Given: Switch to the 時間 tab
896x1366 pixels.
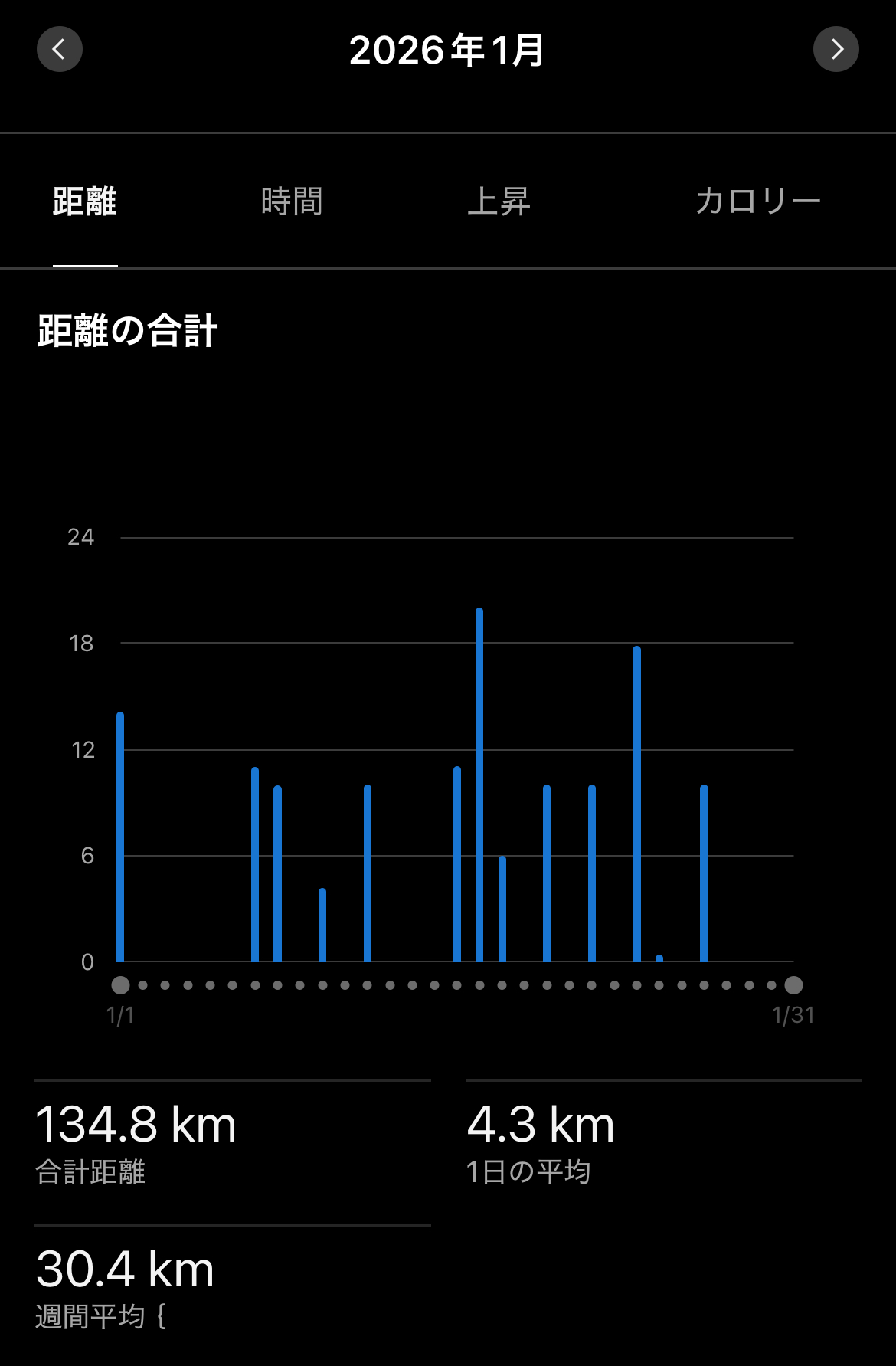Looking at the screenshot, I should click(x=292, y=201).
